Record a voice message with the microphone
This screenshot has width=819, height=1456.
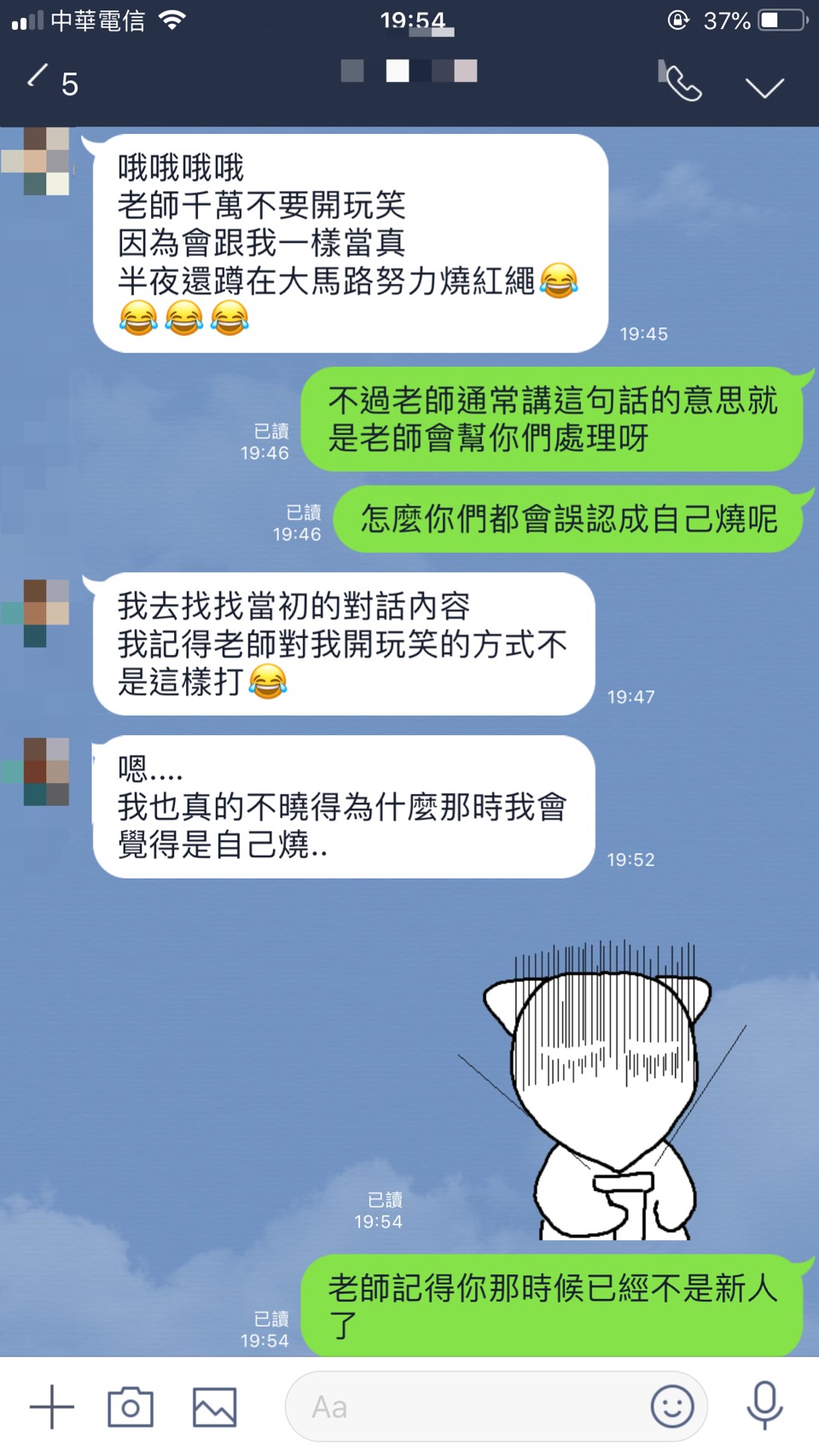tap(764, 1407)
